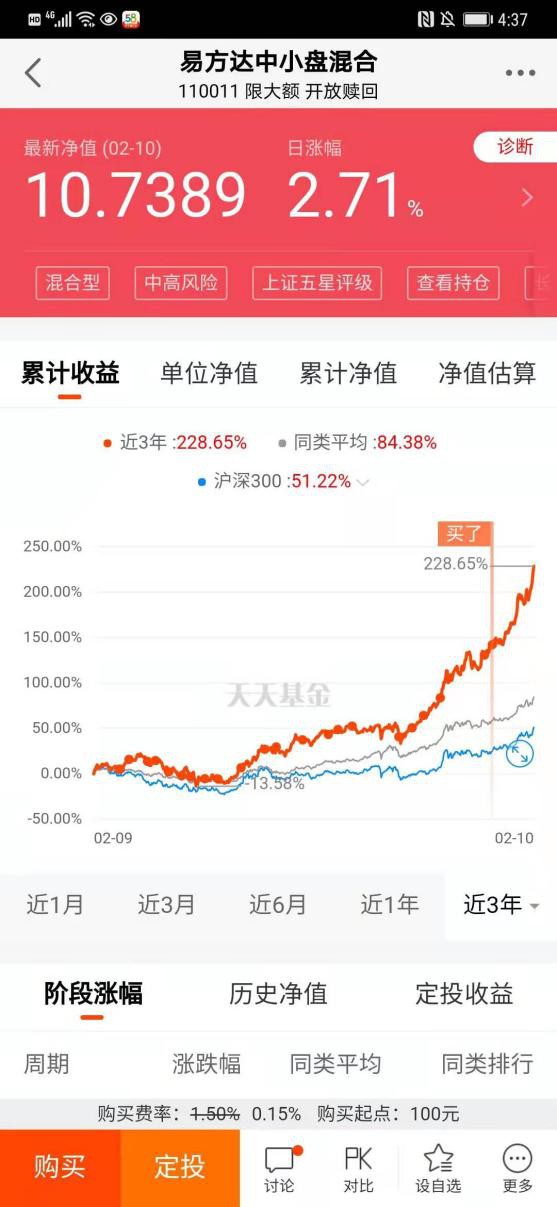This screenshot has height=1207, width=557.
Task: Switch to the 定投收益 tab
Action: [464, 993]
